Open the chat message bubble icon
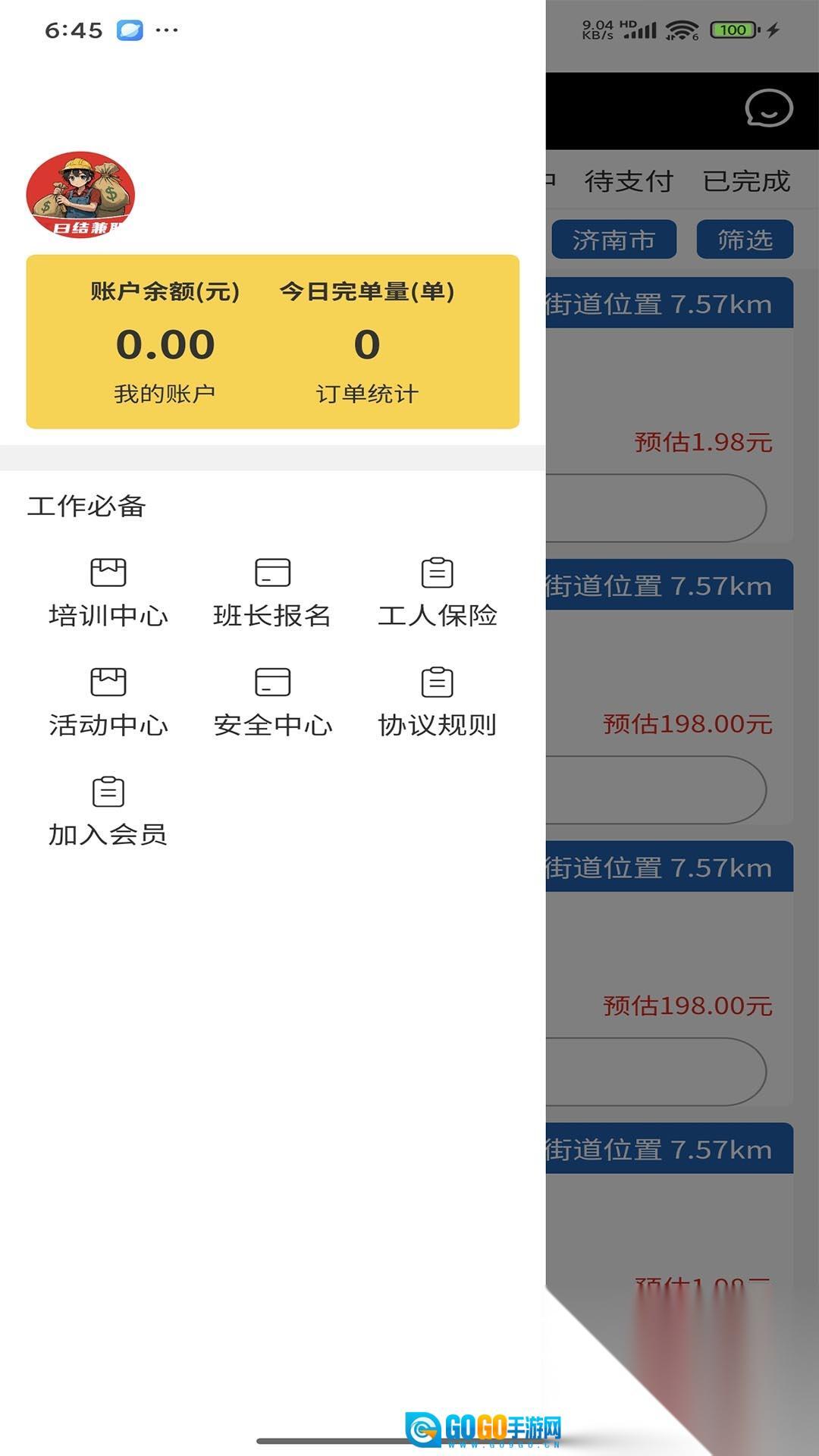Viewport: 819px width, 1456px height. click(769, 108)
